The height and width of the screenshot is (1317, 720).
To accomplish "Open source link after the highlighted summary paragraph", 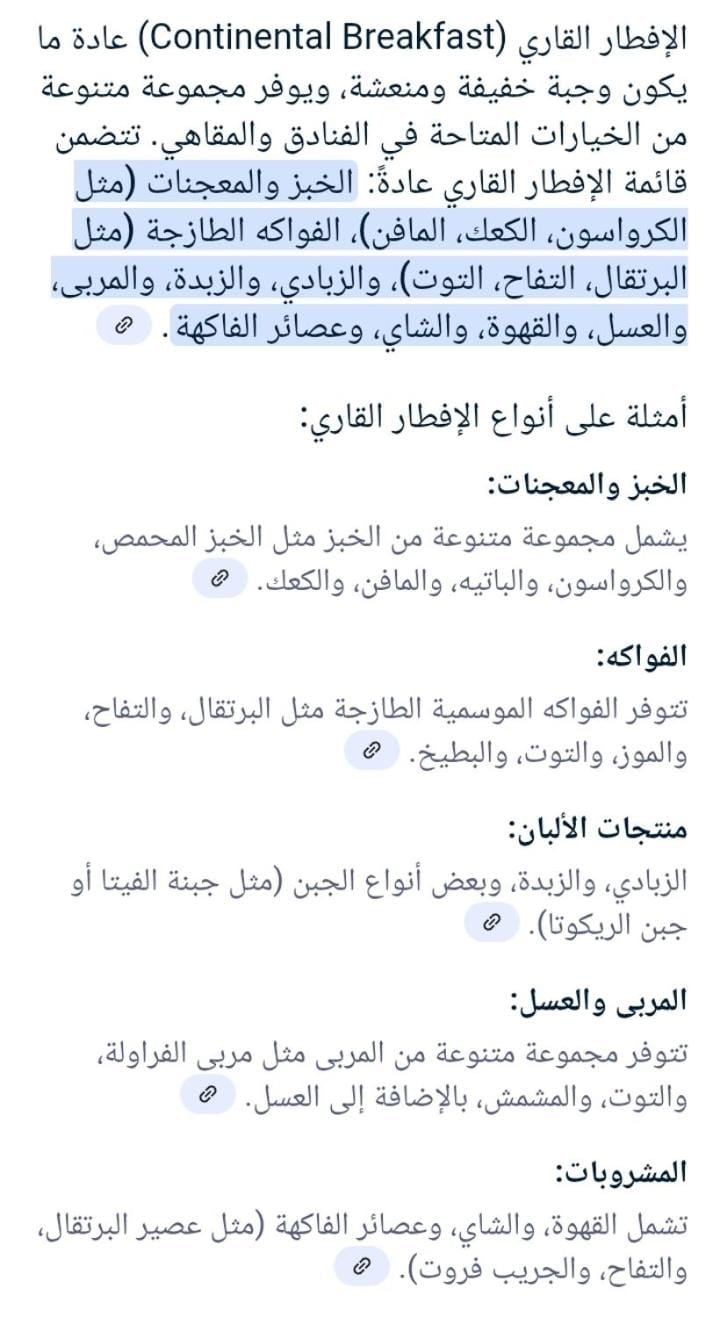I will [124, 328].
